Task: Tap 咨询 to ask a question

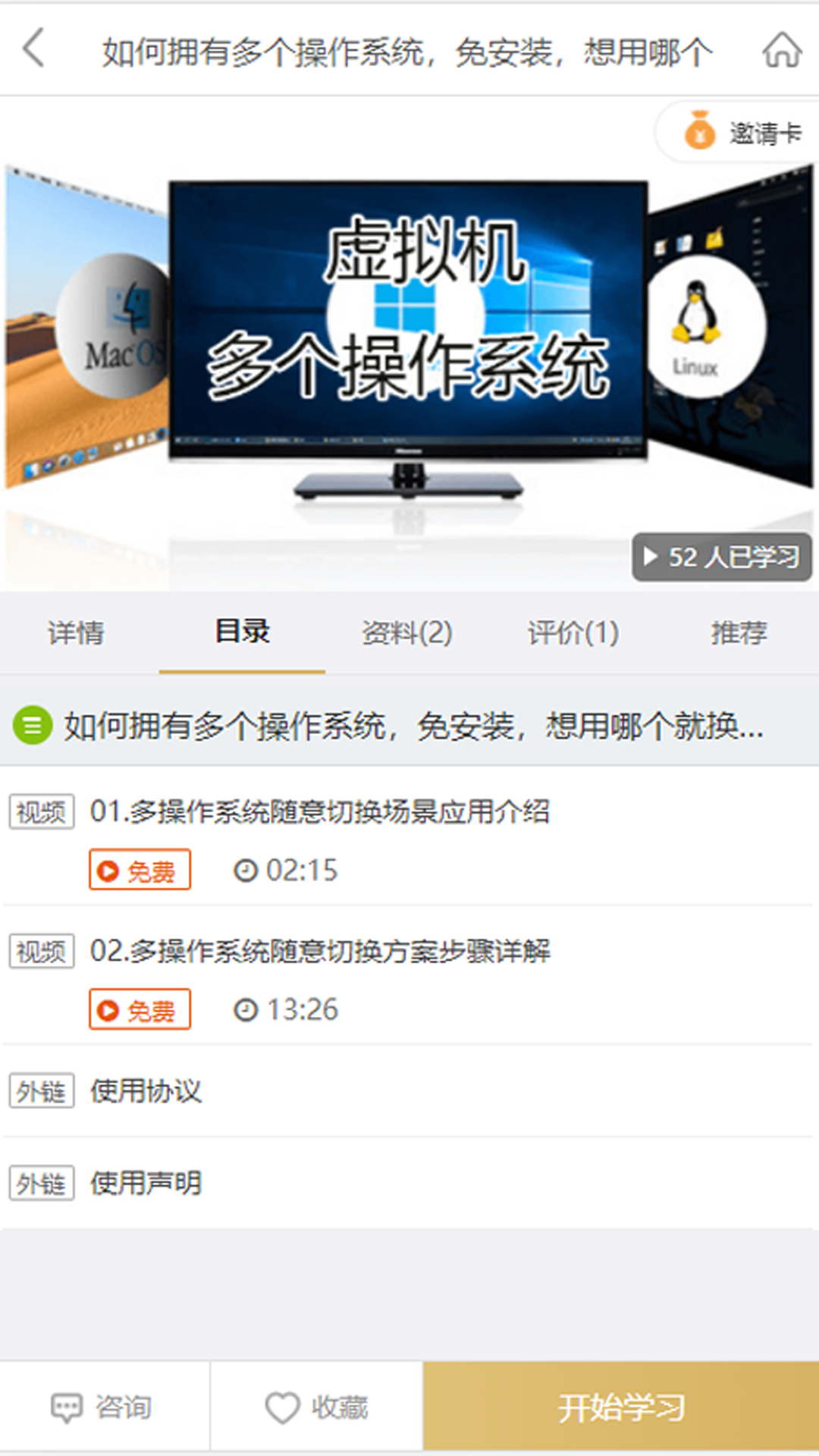Action: [102, 1407]
